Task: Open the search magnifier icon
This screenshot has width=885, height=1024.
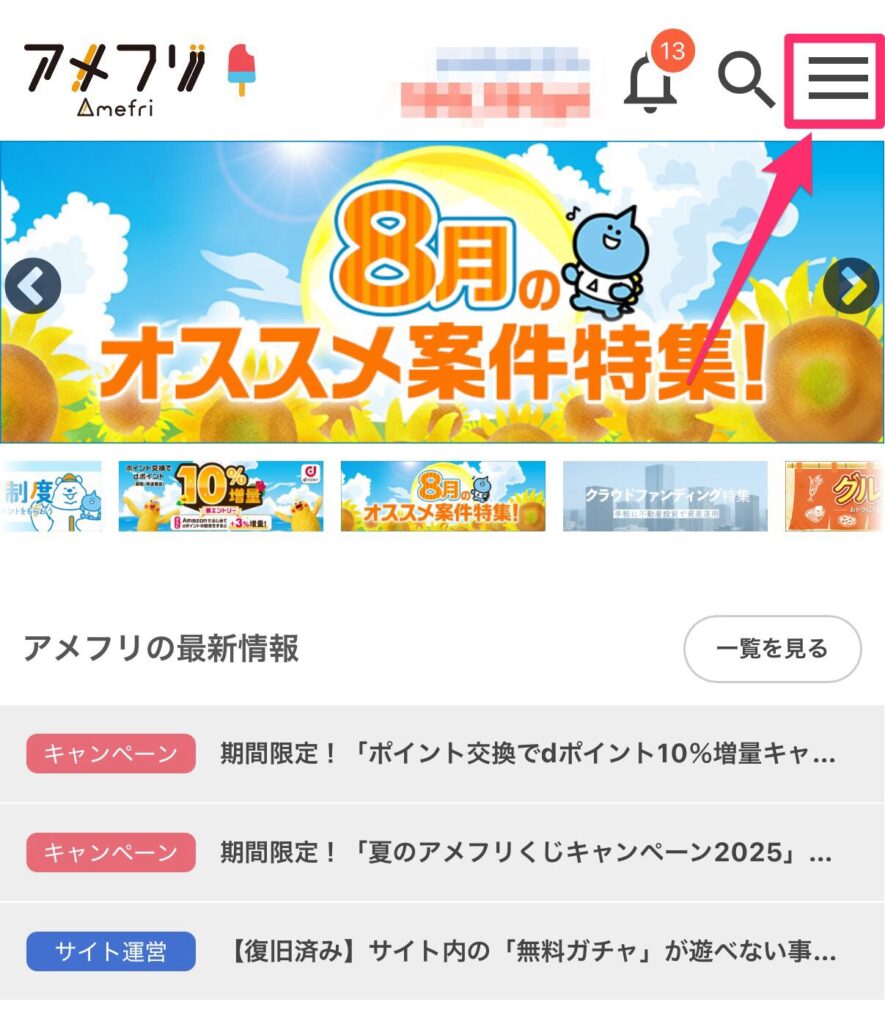Action: click(746, 79)
